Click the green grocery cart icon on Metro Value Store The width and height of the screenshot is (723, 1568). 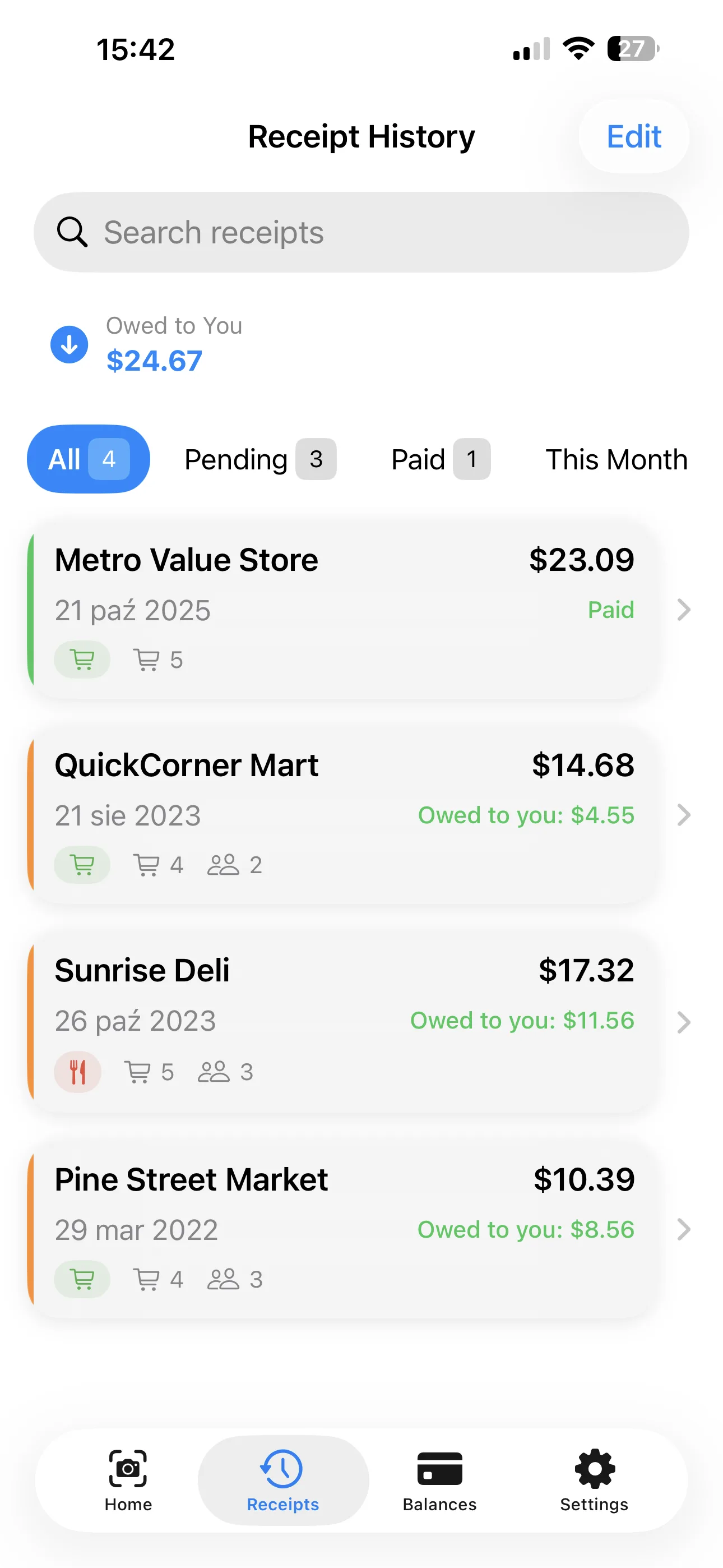82,658
